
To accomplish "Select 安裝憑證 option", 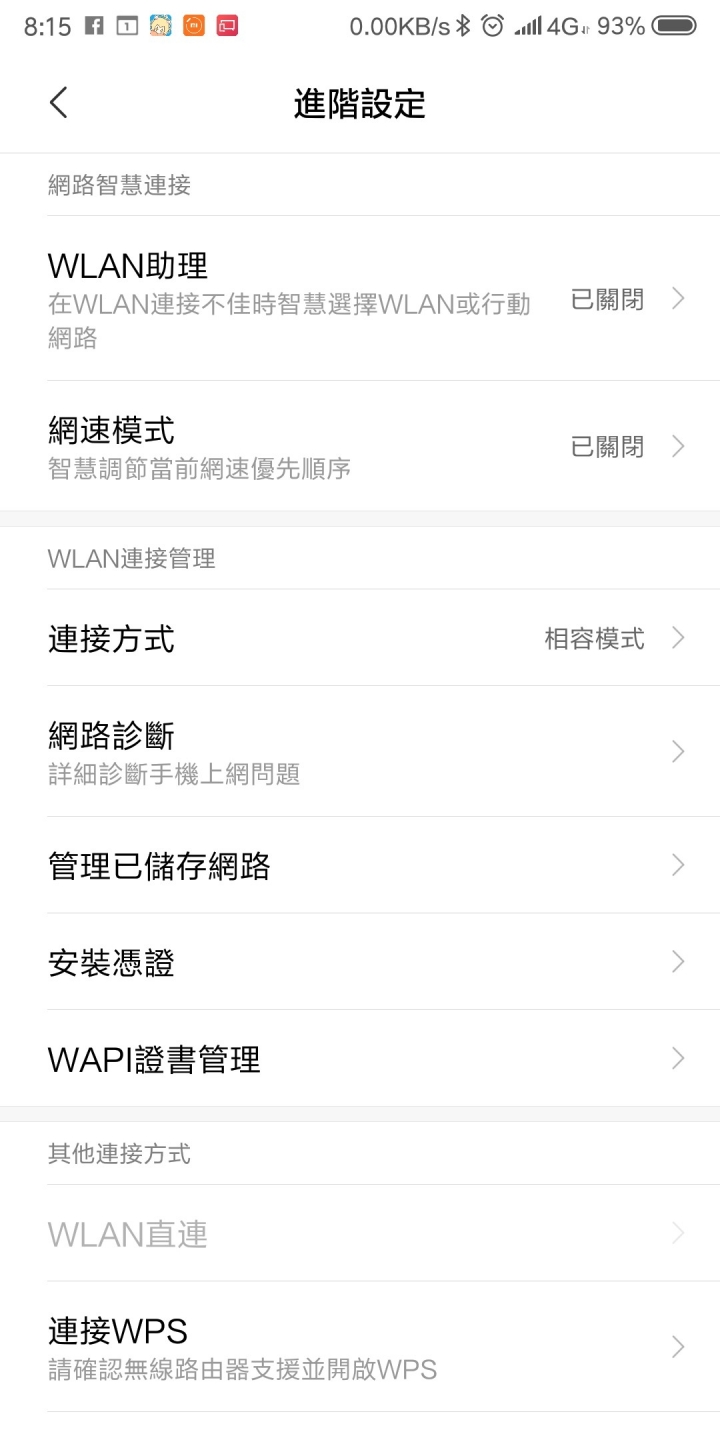I will [360, 962].
